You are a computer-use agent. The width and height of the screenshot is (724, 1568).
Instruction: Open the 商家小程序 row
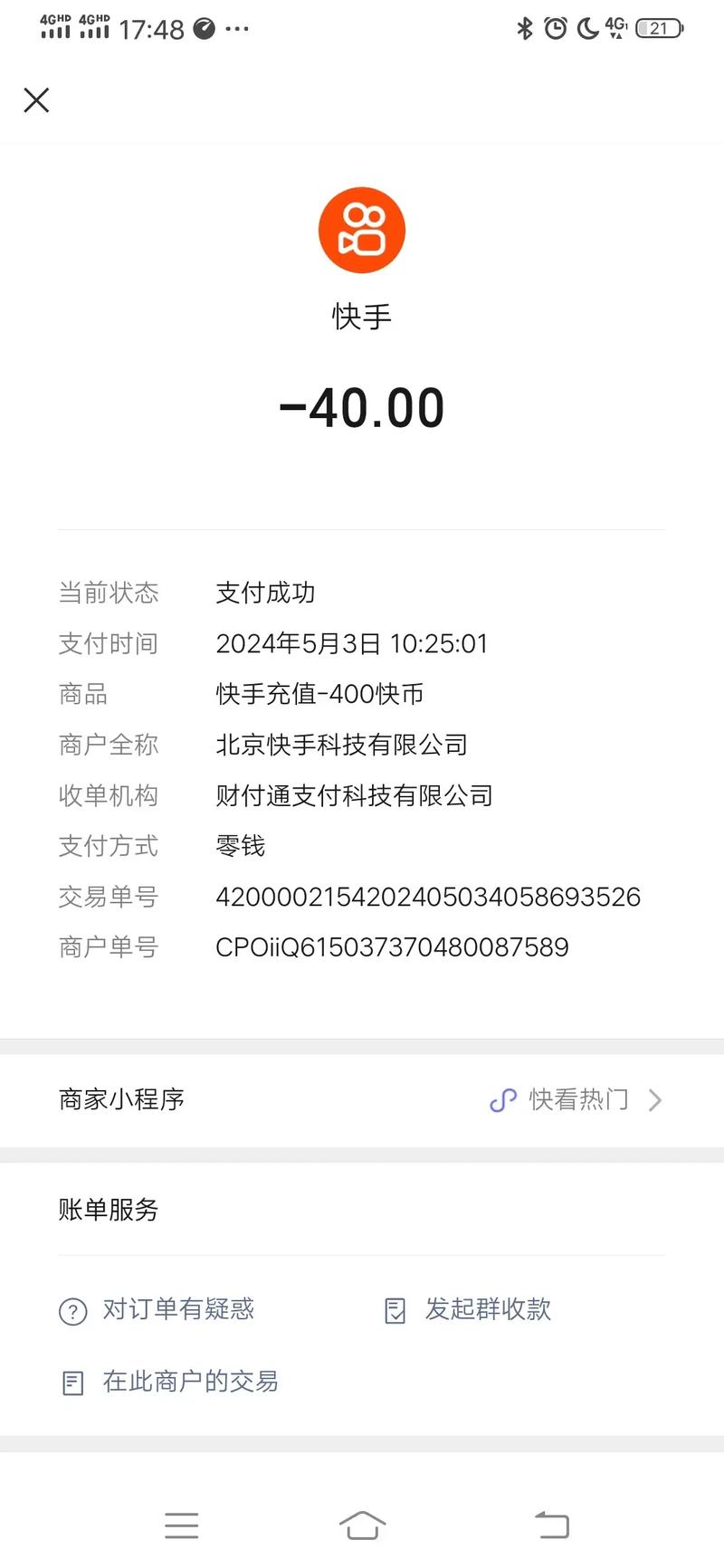pos(120,1100)
